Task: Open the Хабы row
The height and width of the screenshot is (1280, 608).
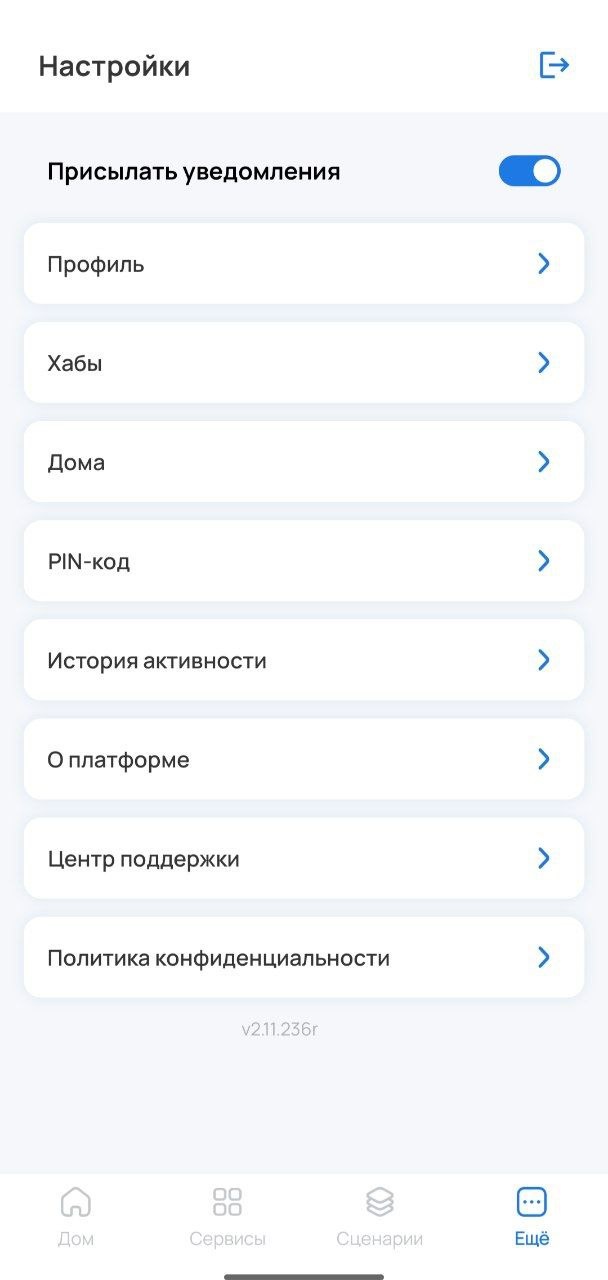Action: coord(304,363)
